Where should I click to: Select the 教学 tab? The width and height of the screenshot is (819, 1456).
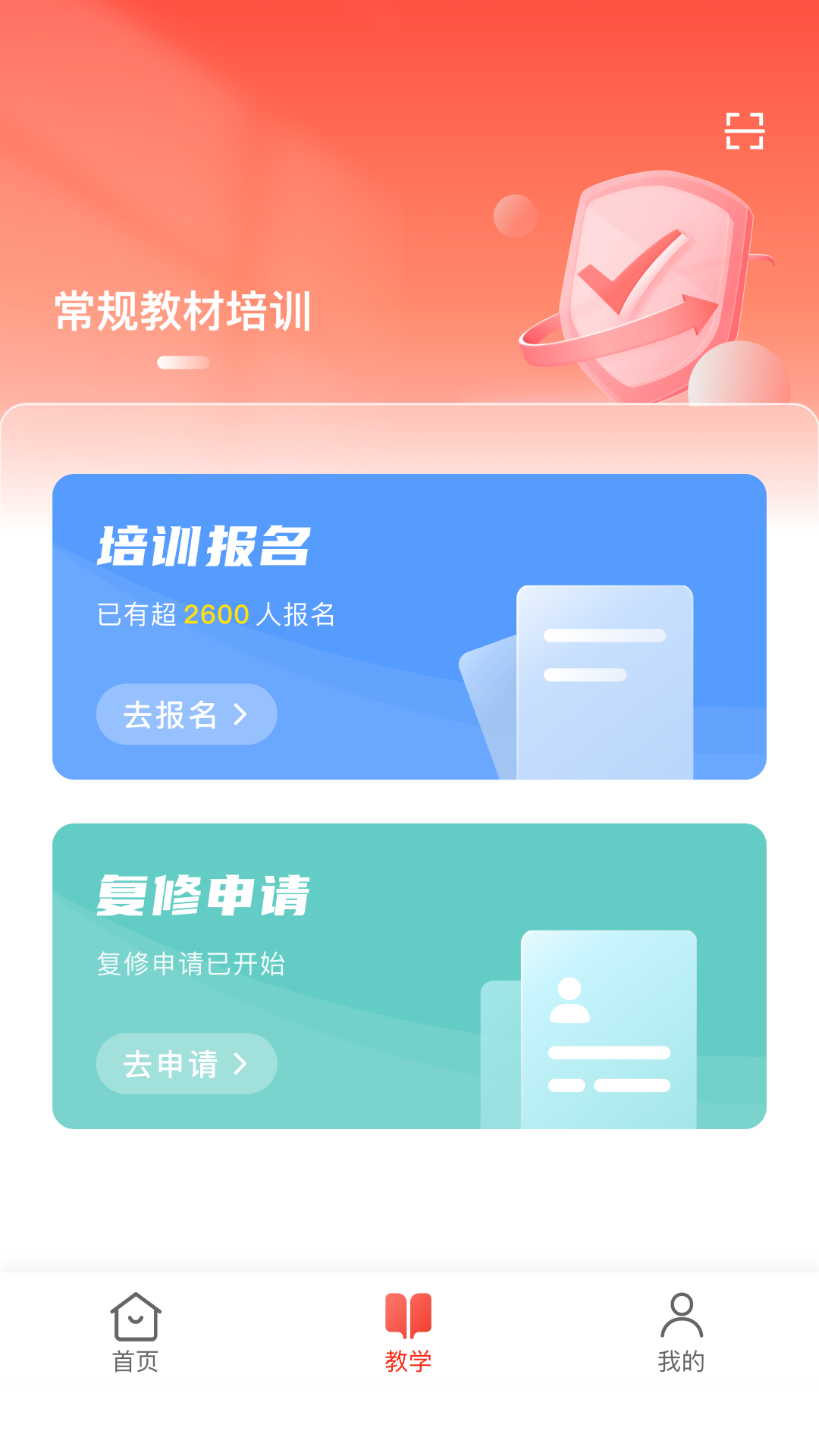(408, 1332)
